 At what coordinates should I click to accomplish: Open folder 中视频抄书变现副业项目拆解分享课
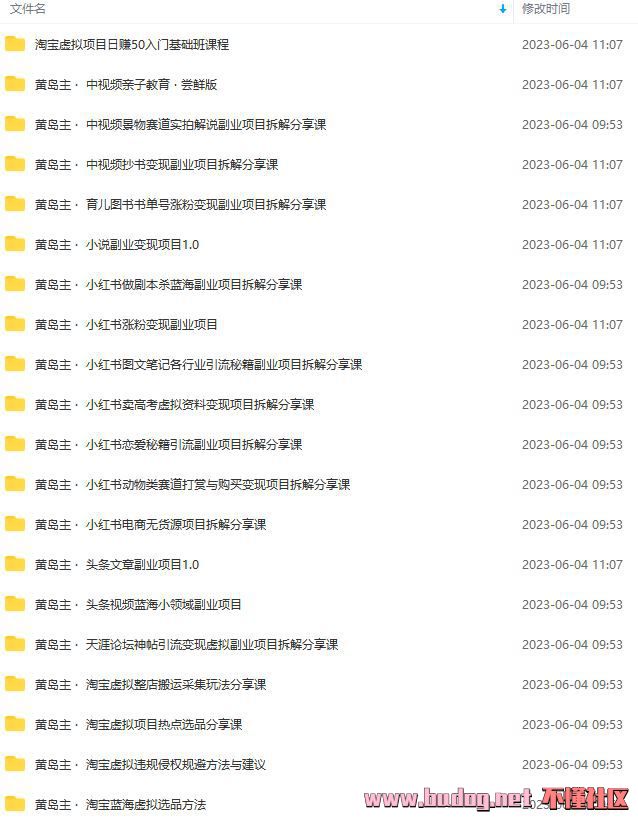click(x=156, y=165)
